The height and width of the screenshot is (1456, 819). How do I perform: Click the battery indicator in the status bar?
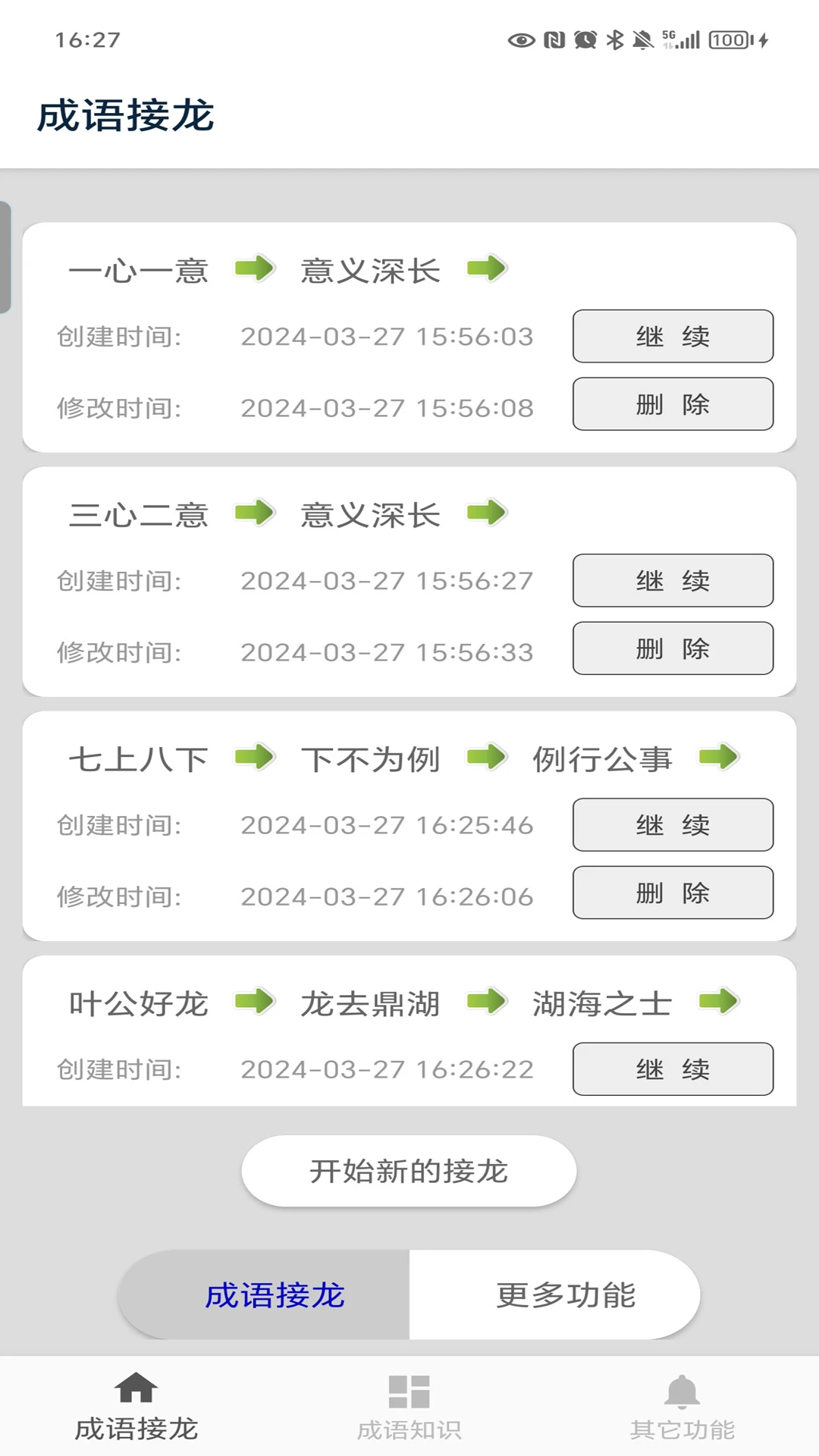pyautogui.click(x=727, y=39)
